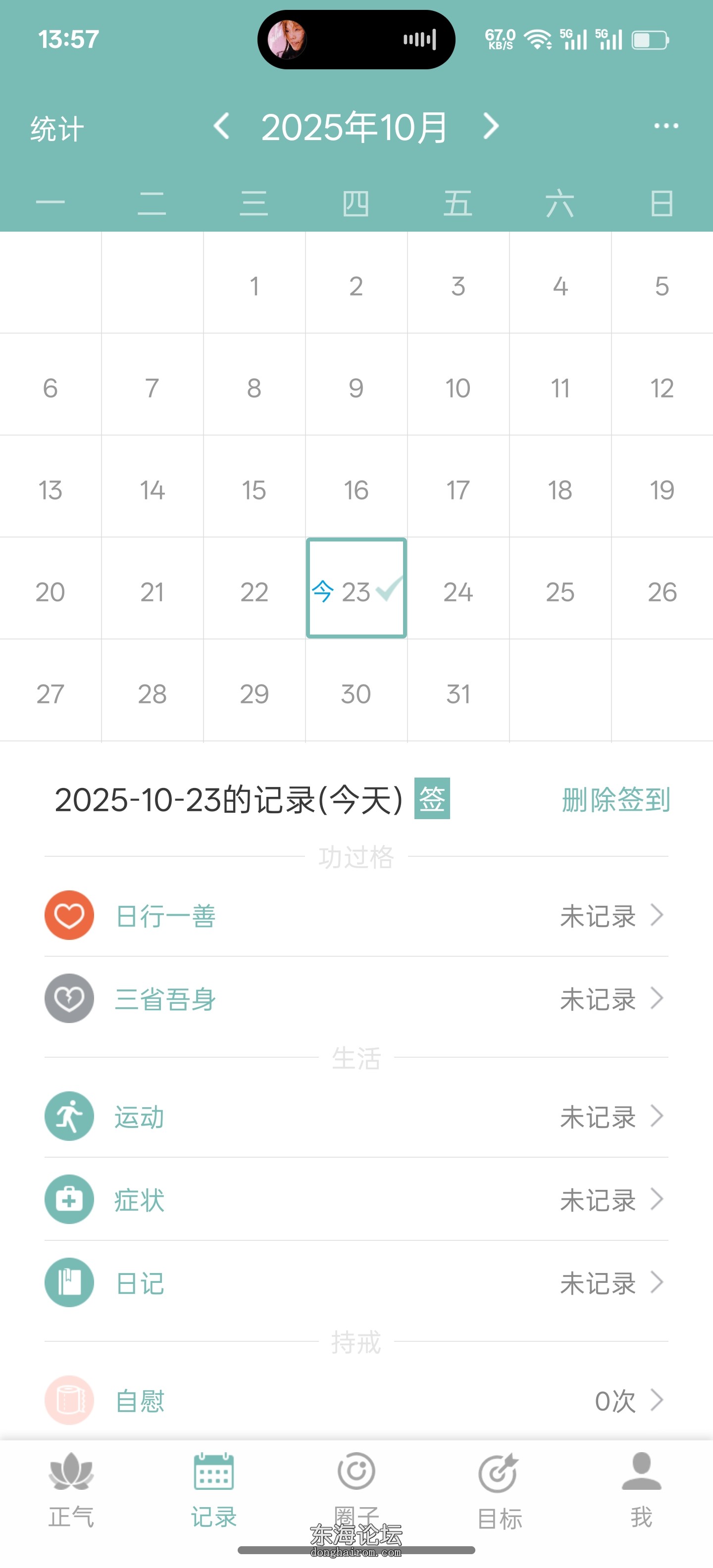Select October 24 in the calendar
The height and width of the screenshot is (1568, 713).
(x=458, y=591)
